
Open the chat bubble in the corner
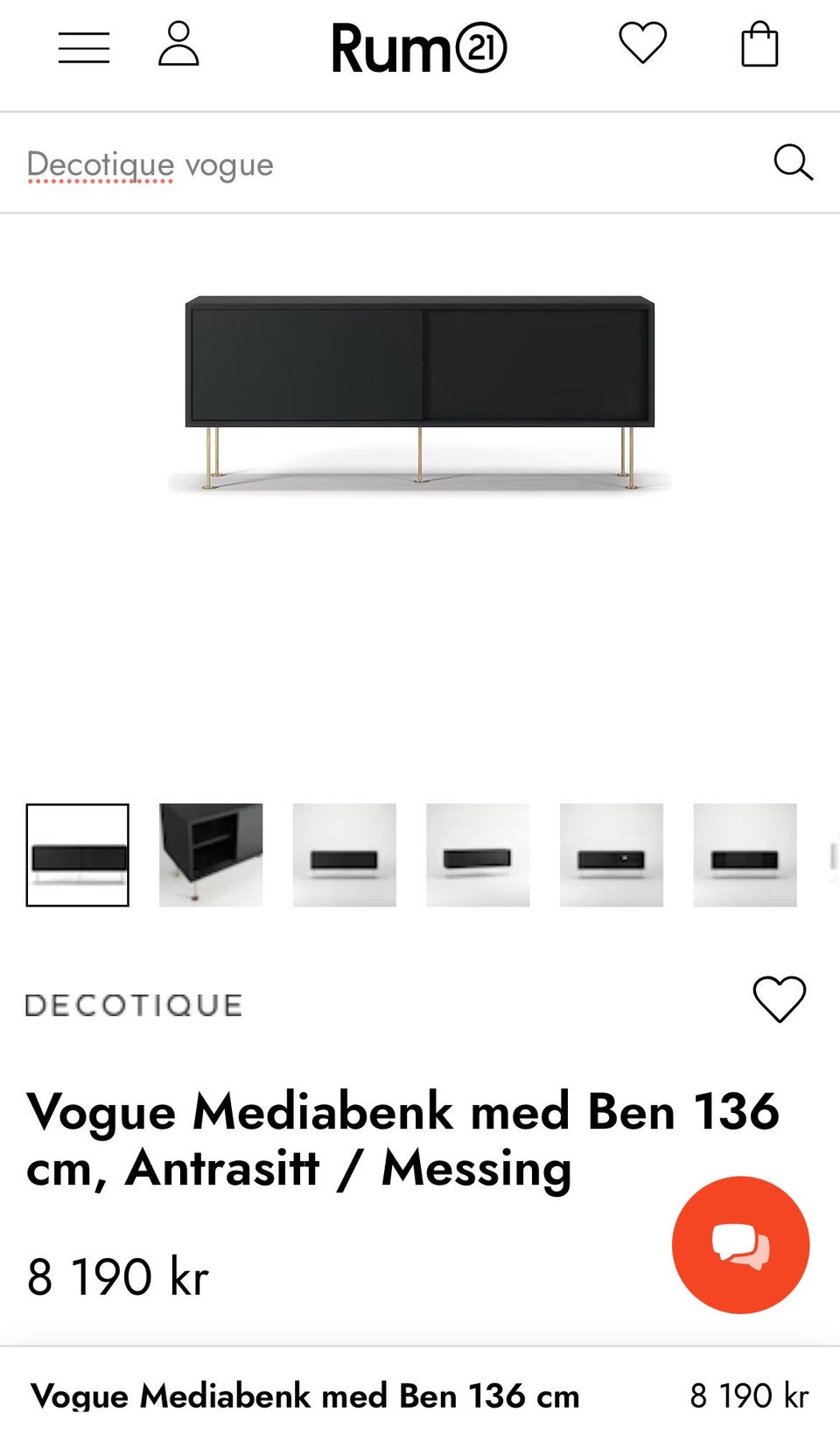(740, 1244)
